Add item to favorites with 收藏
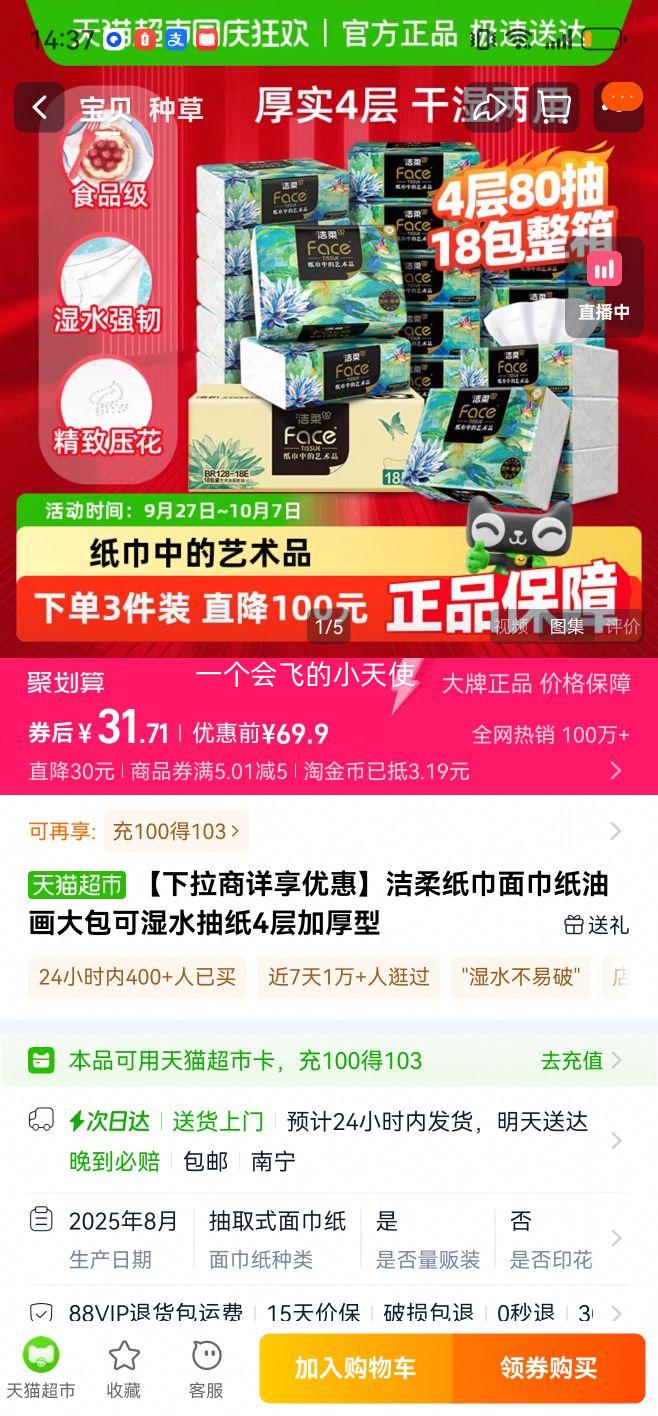The width and height of the screenshot is (658, 1416). [x=124, y=1368]
